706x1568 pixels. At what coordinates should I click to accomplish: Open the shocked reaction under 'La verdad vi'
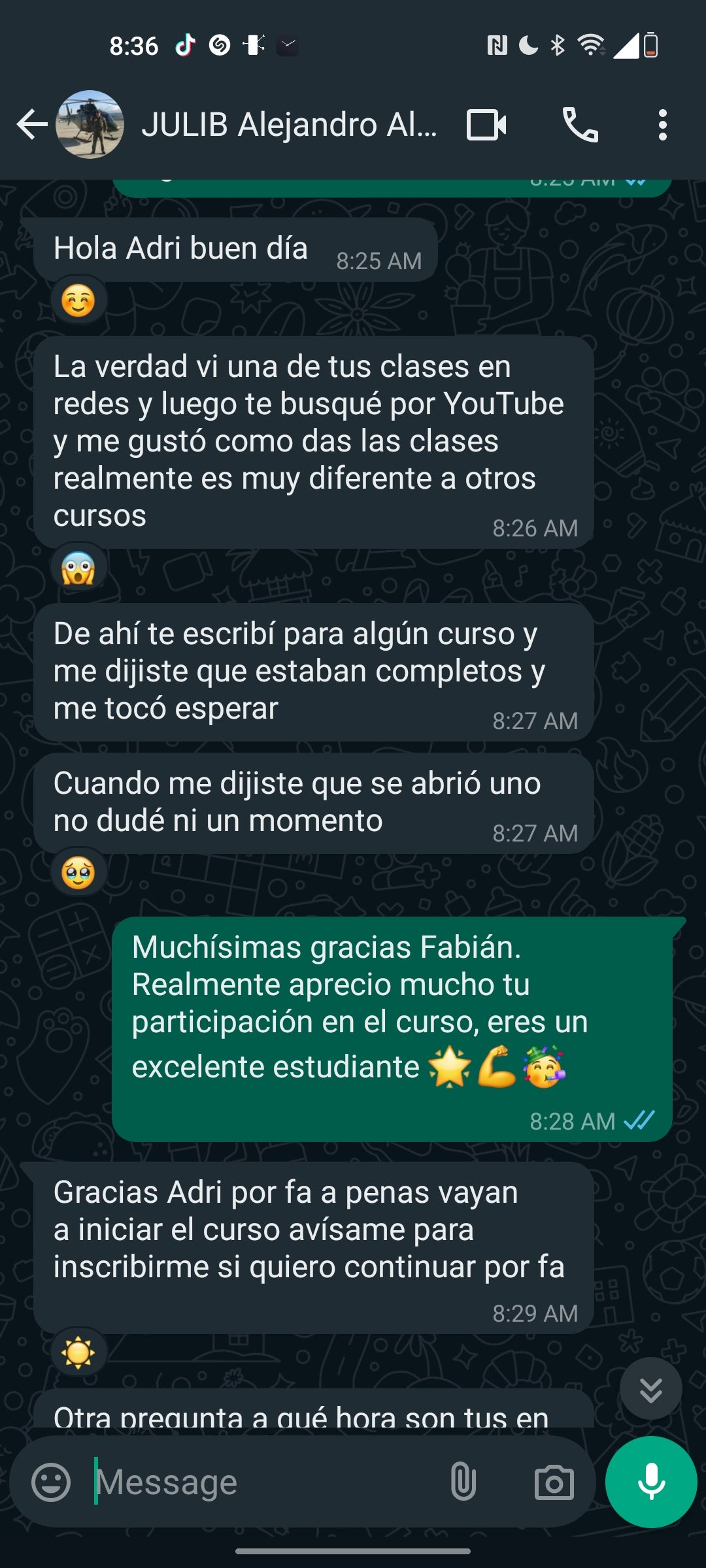tap(78, 567)
